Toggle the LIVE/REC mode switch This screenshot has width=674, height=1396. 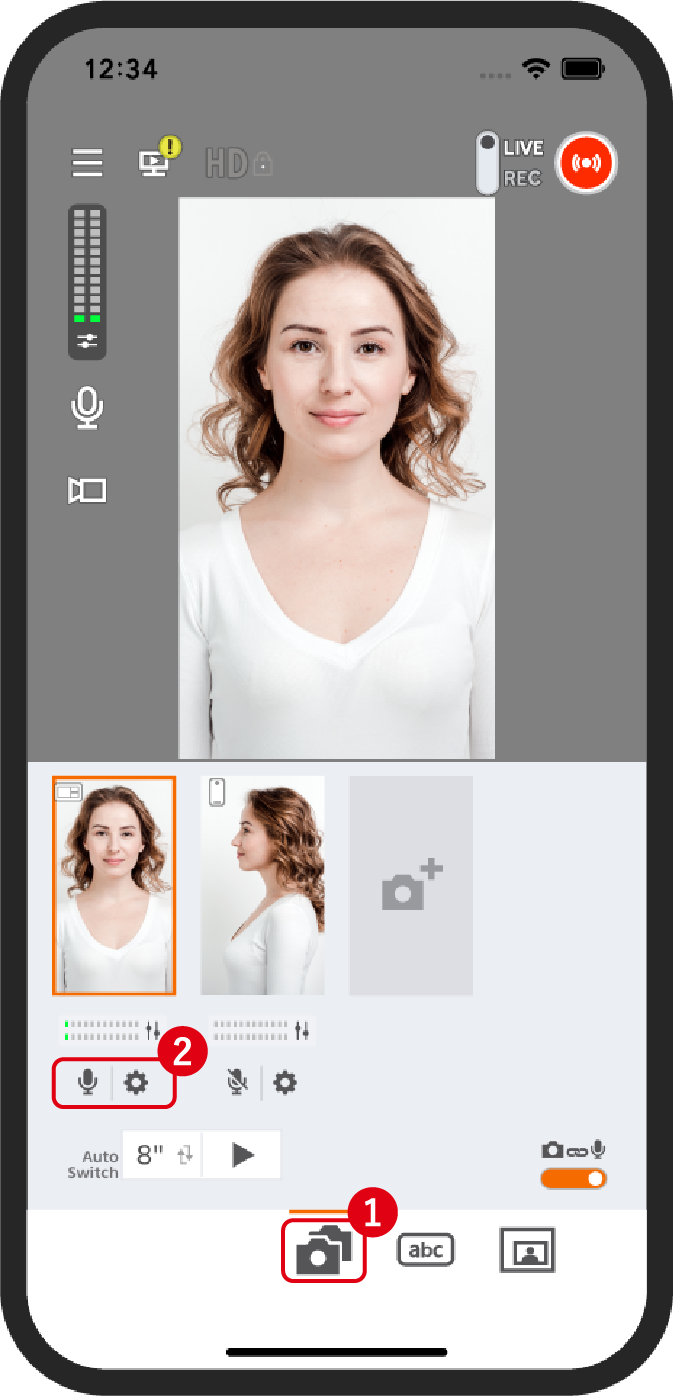pos(487,163)
